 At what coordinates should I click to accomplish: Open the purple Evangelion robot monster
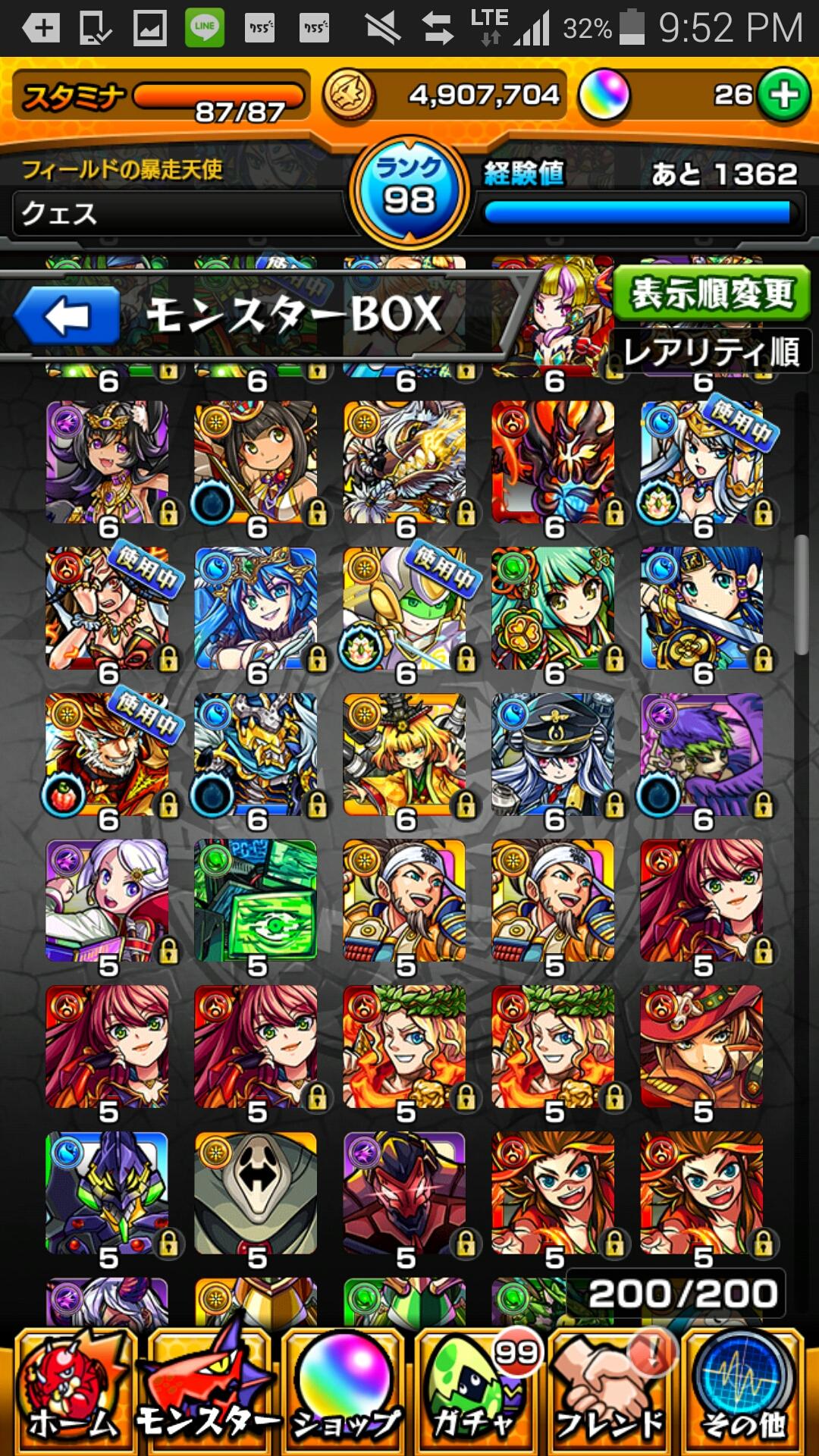[x=107, y=1193]
